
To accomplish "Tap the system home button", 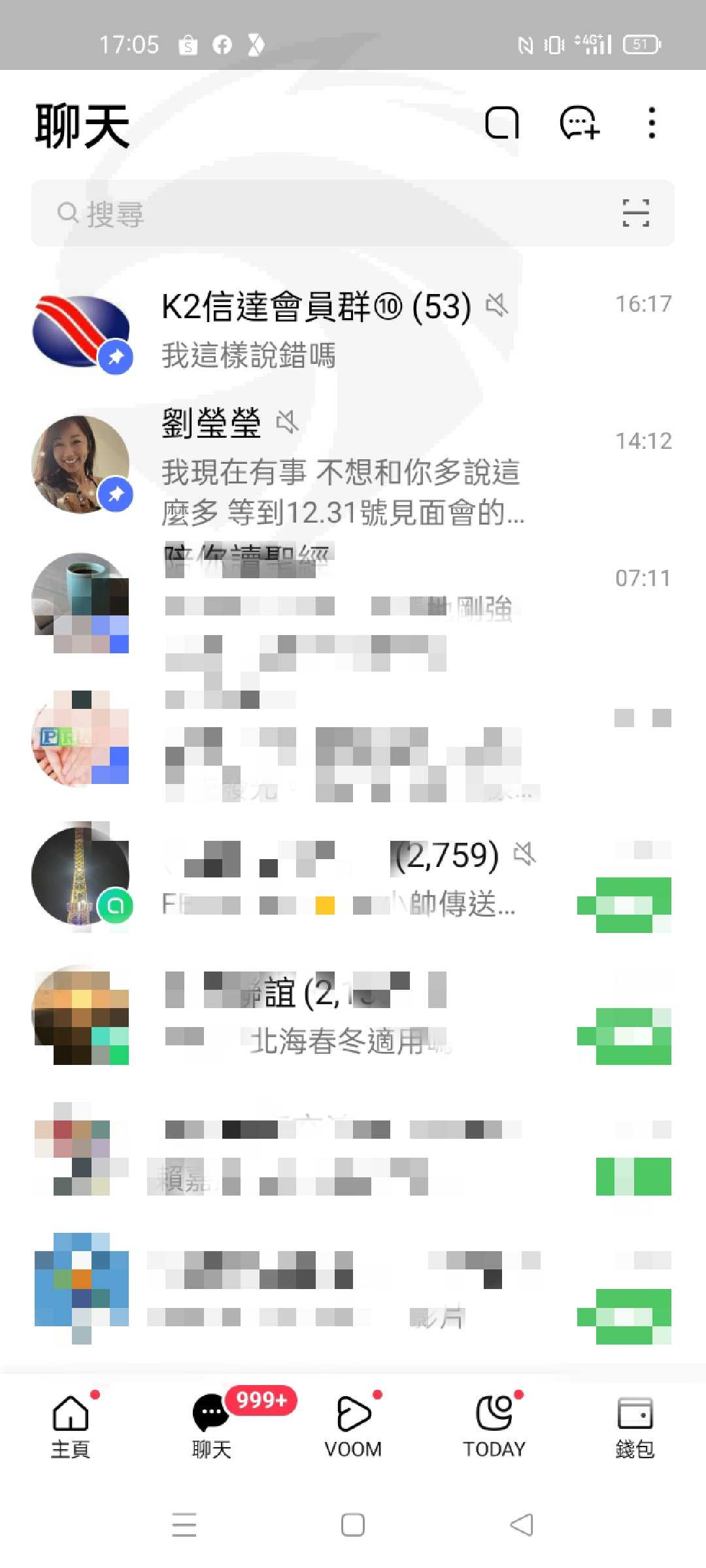I will (353, 1525).
